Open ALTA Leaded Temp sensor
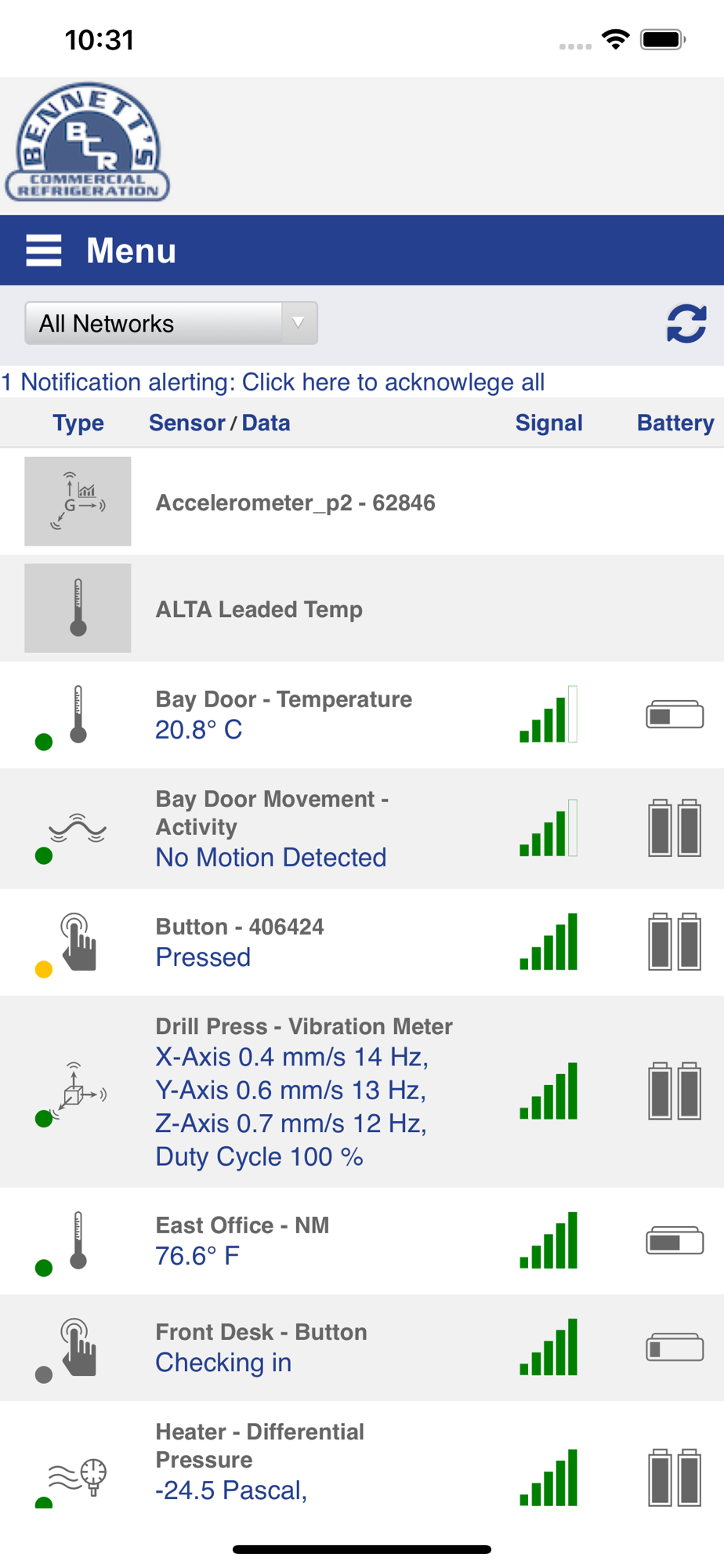 pyautogui.click(x=362, y=608)
